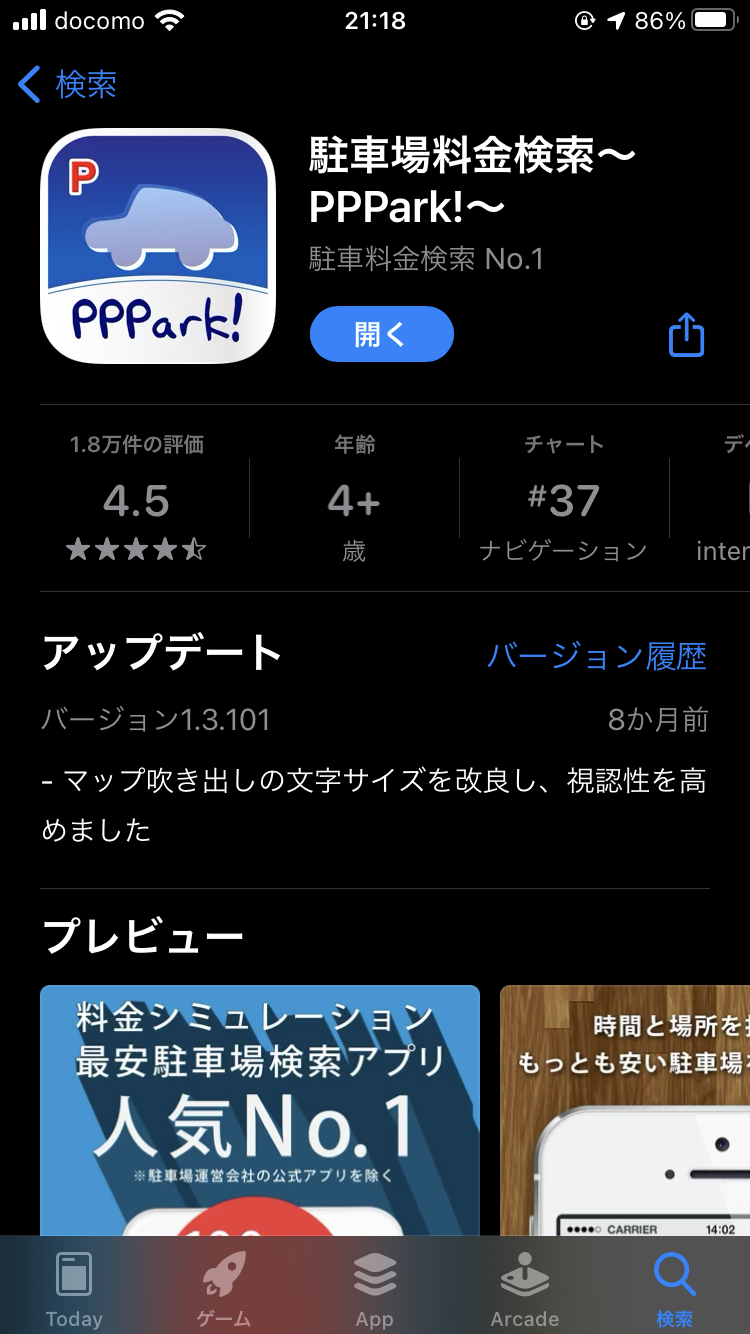Switch to the ゲーム tab
The height and width of the screenshot is (1334, 750).
coord(224,1289)
